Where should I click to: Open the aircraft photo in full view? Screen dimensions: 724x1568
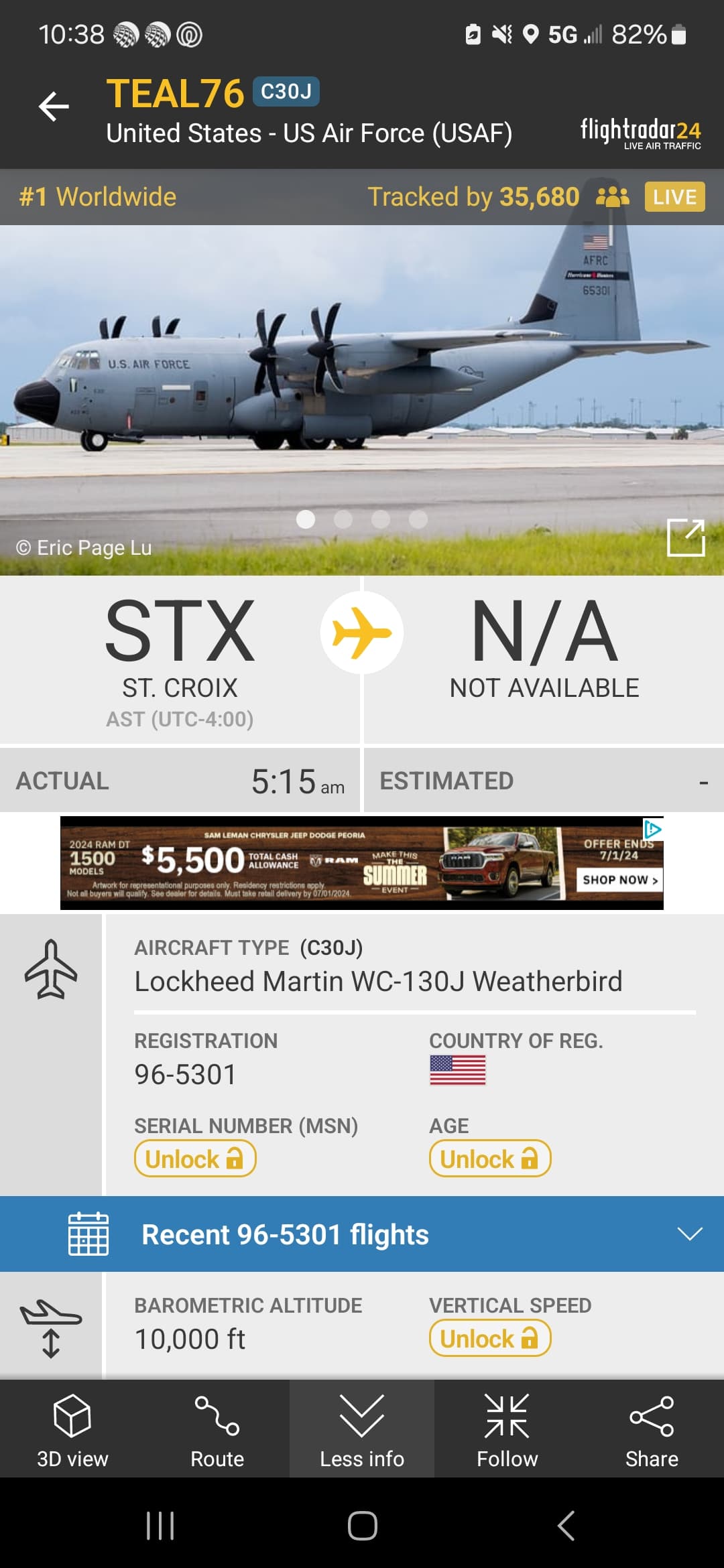pyautogui.click(x=686, y=537)
